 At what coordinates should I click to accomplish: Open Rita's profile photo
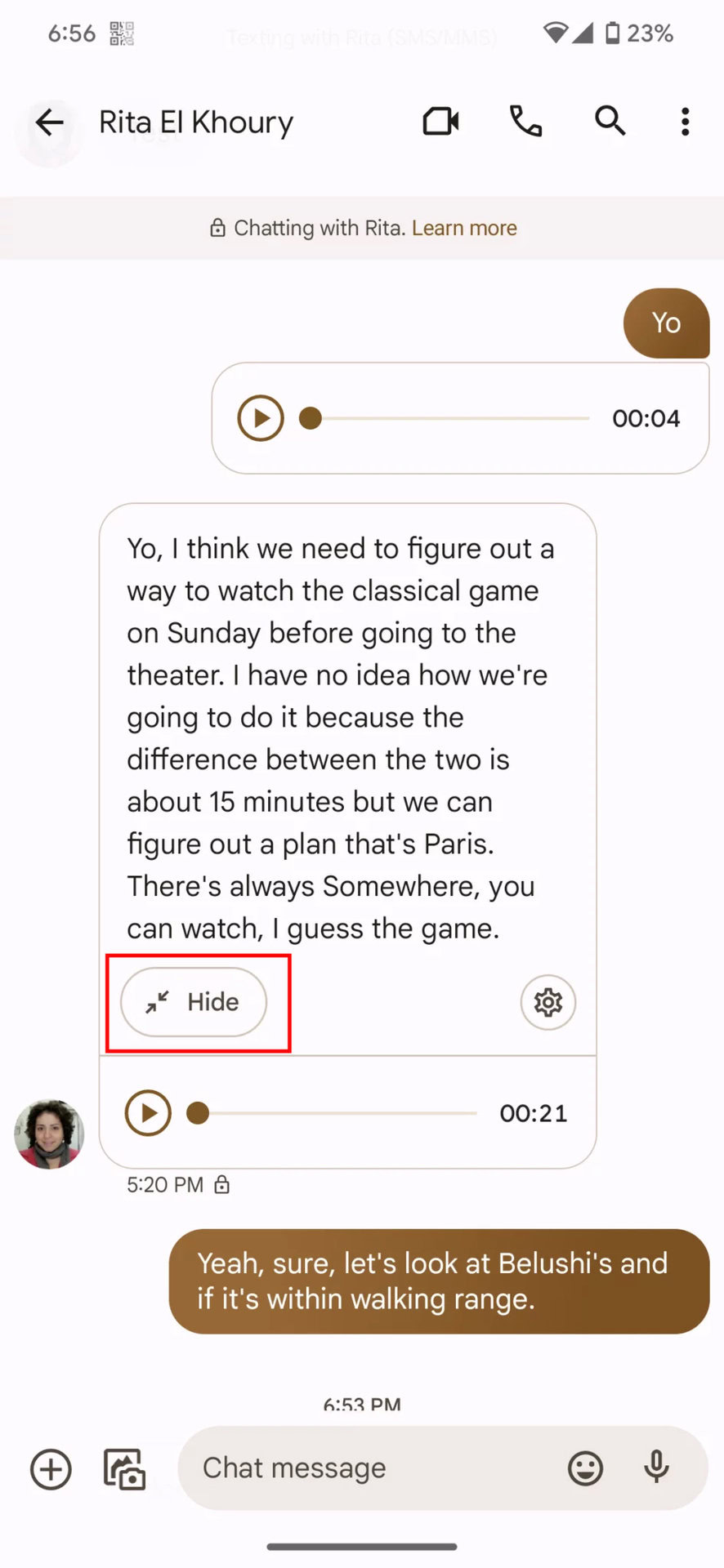click(49, 1134)
